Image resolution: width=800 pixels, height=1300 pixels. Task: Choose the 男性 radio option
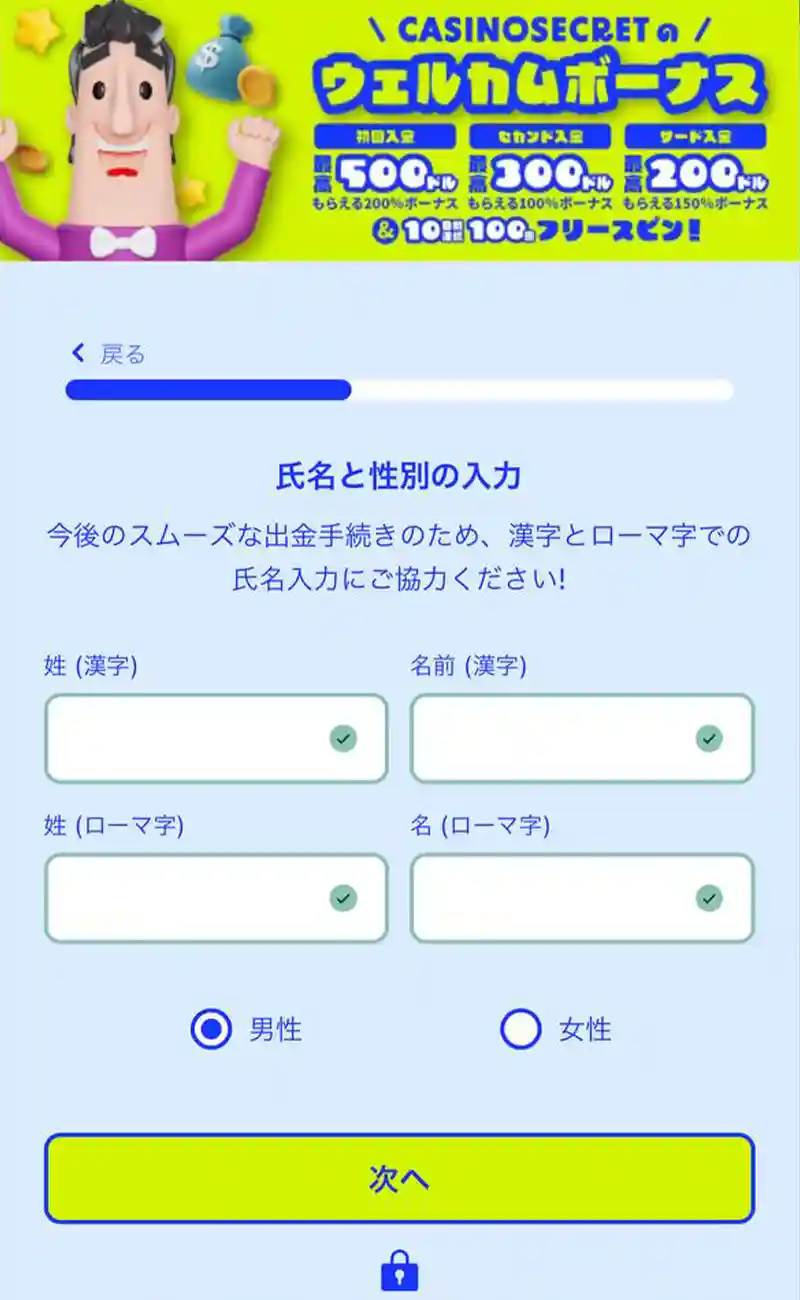(212, 1029)
